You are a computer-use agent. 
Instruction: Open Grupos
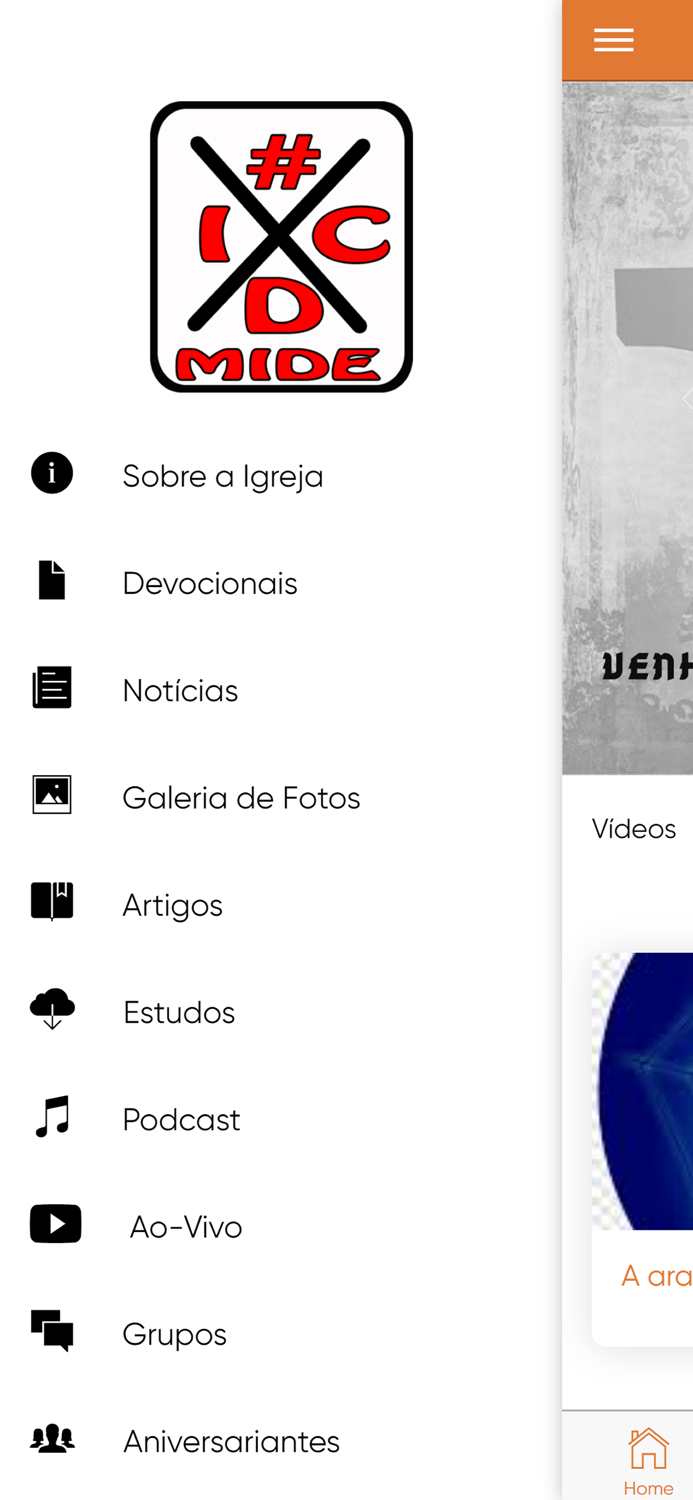[x=280, y=1333]
